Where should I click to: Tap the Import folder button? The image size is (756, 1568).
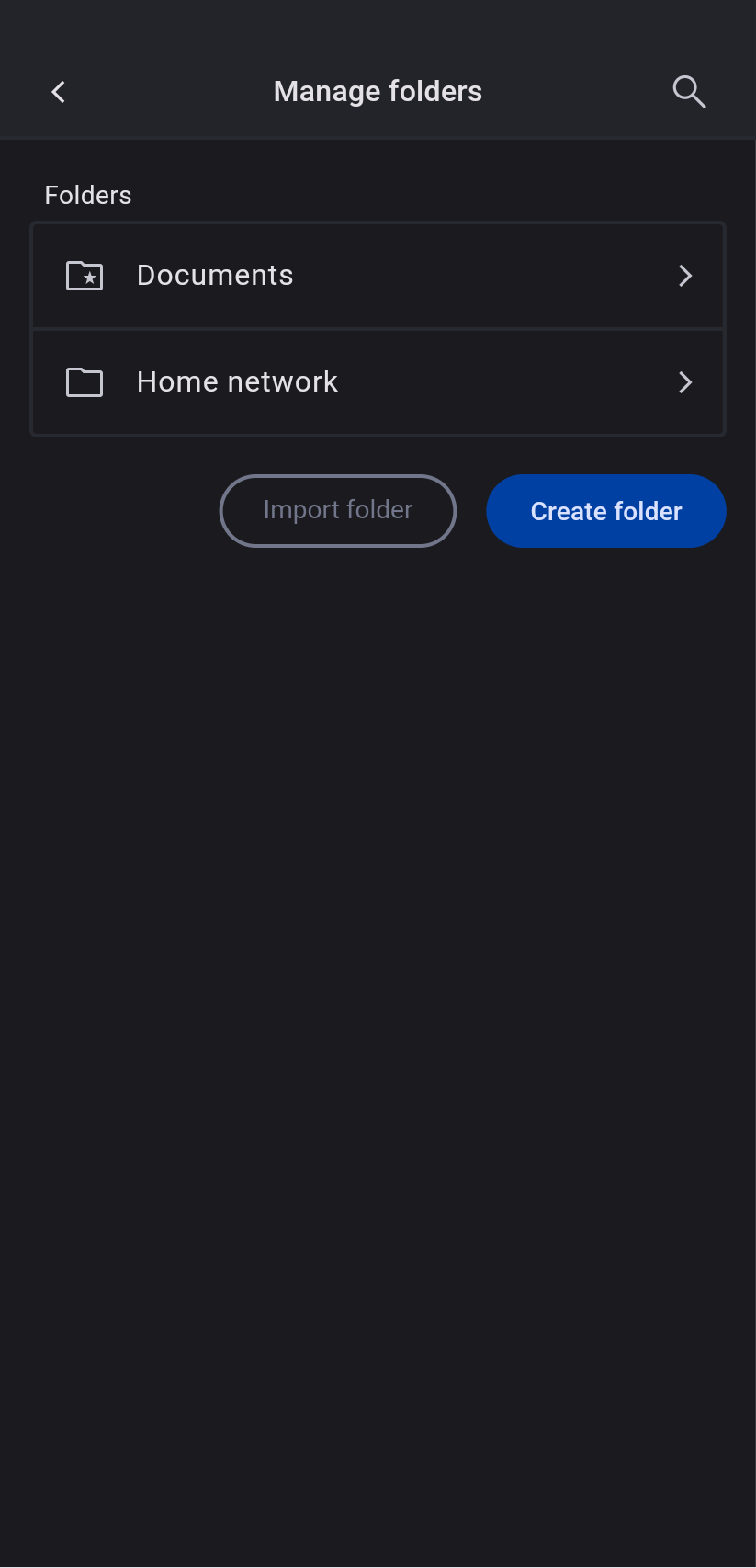pos(338,511)
